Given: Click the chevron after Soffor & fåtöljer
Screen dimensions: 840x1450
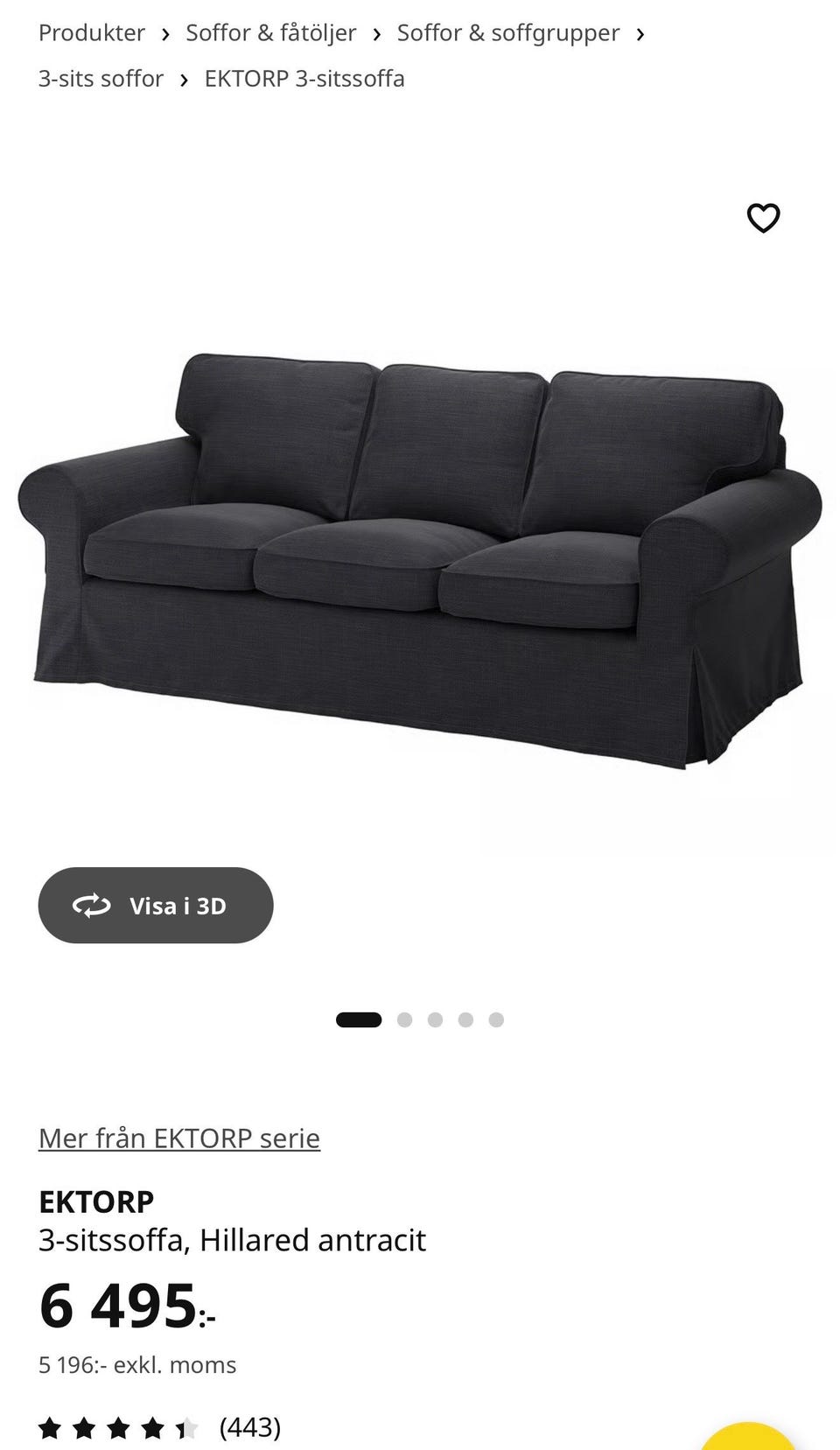Looking at the screenshot, I should coord(378,33).
